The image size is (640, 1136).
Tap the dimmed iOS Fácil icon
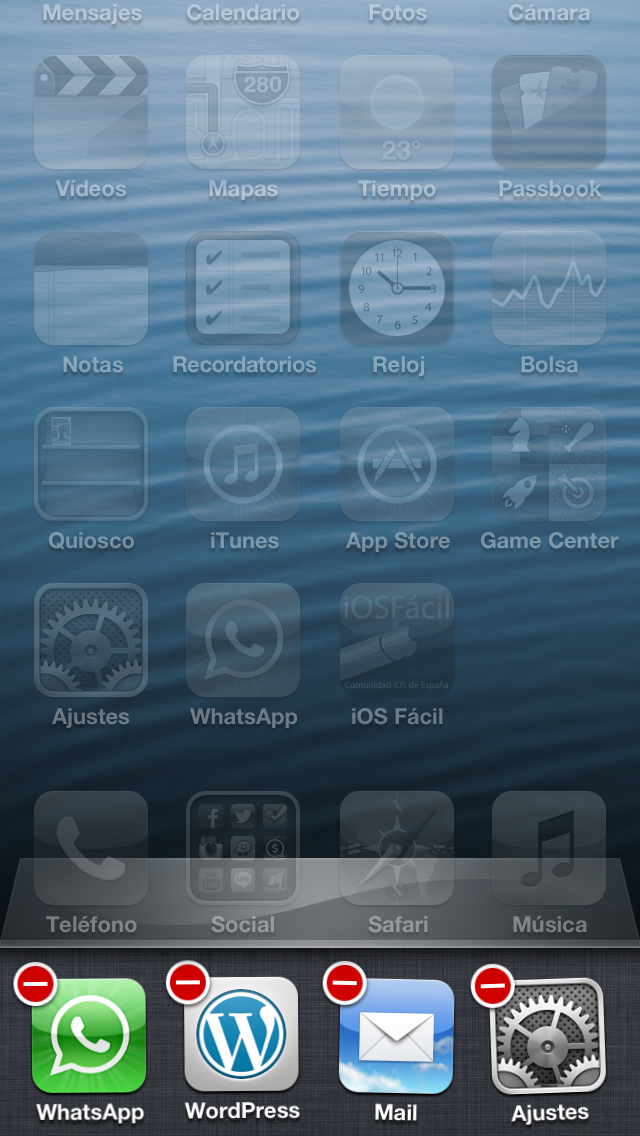tap(396, 640)
